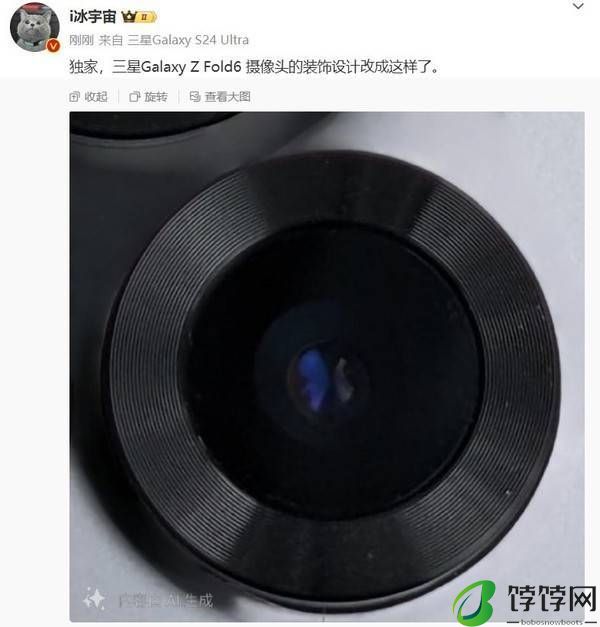Open the i冰宇宙 username link
The width and height of the screenshot is (600, 627).
94,17
